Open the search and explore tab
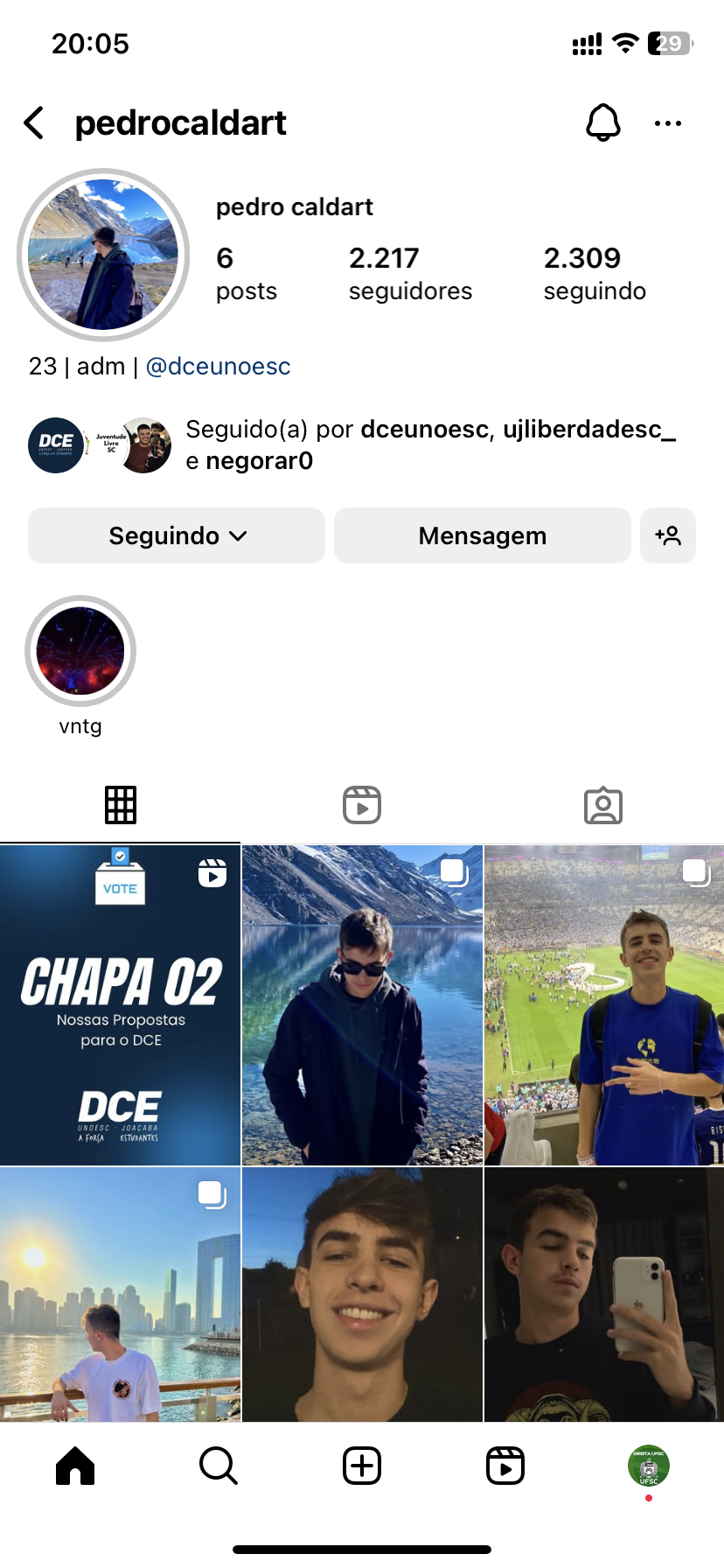This screenshot has width=724, height=1568. 219,1466
